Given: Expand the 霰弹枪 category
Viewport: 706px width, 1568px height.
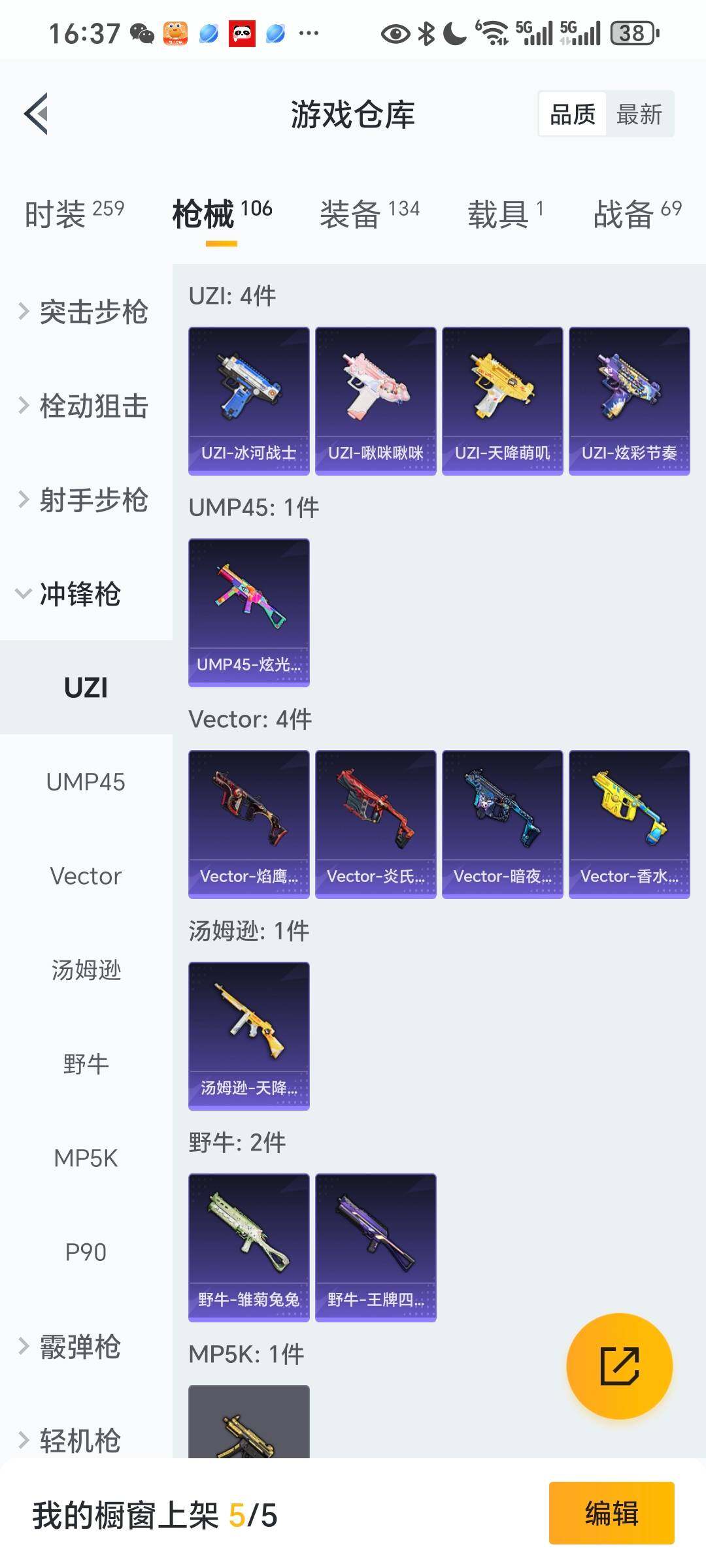Looking at the screenshot, I should (69, 1347).
